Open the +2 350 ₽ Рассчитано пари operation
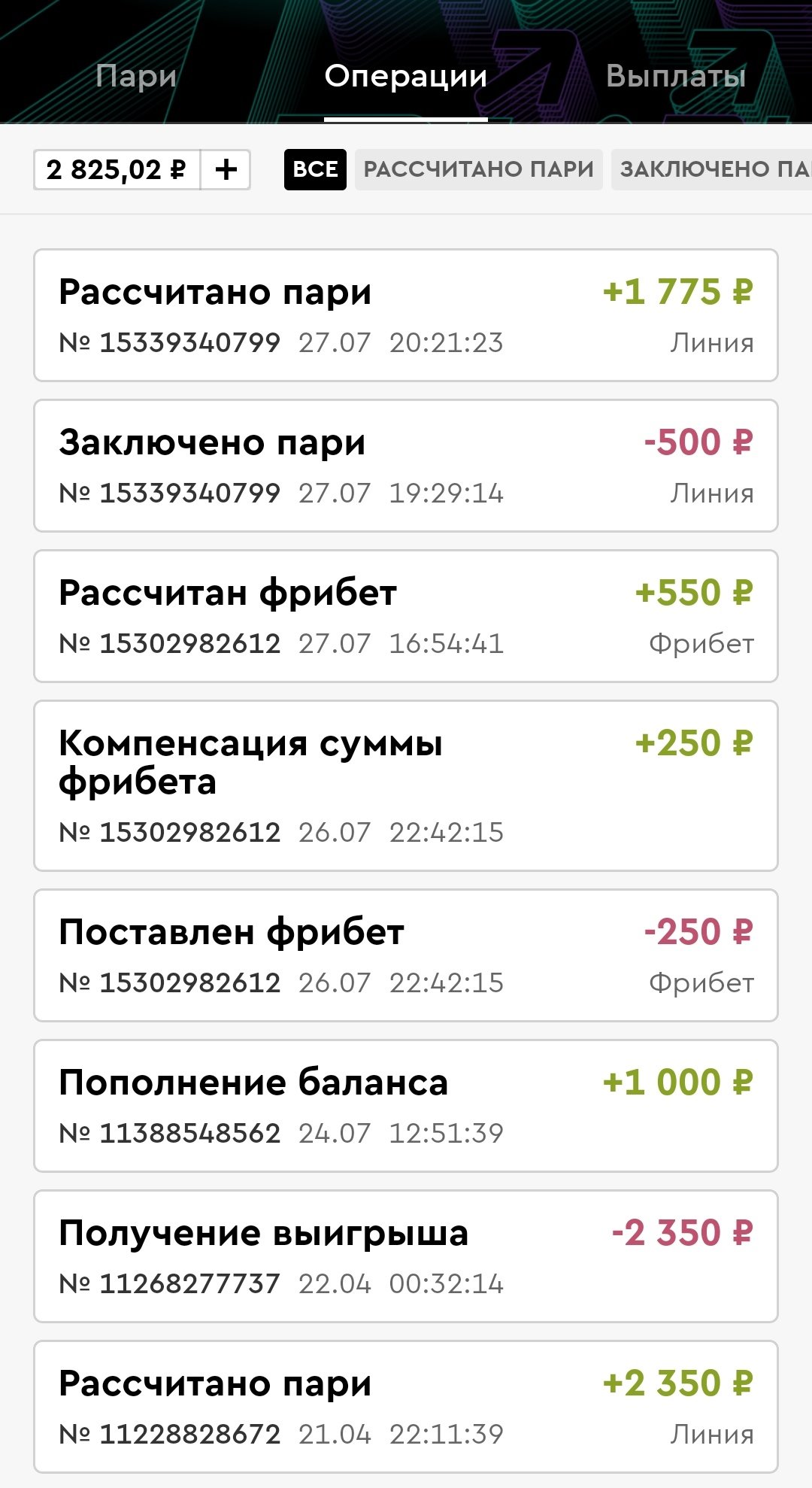 (405, 1407)
